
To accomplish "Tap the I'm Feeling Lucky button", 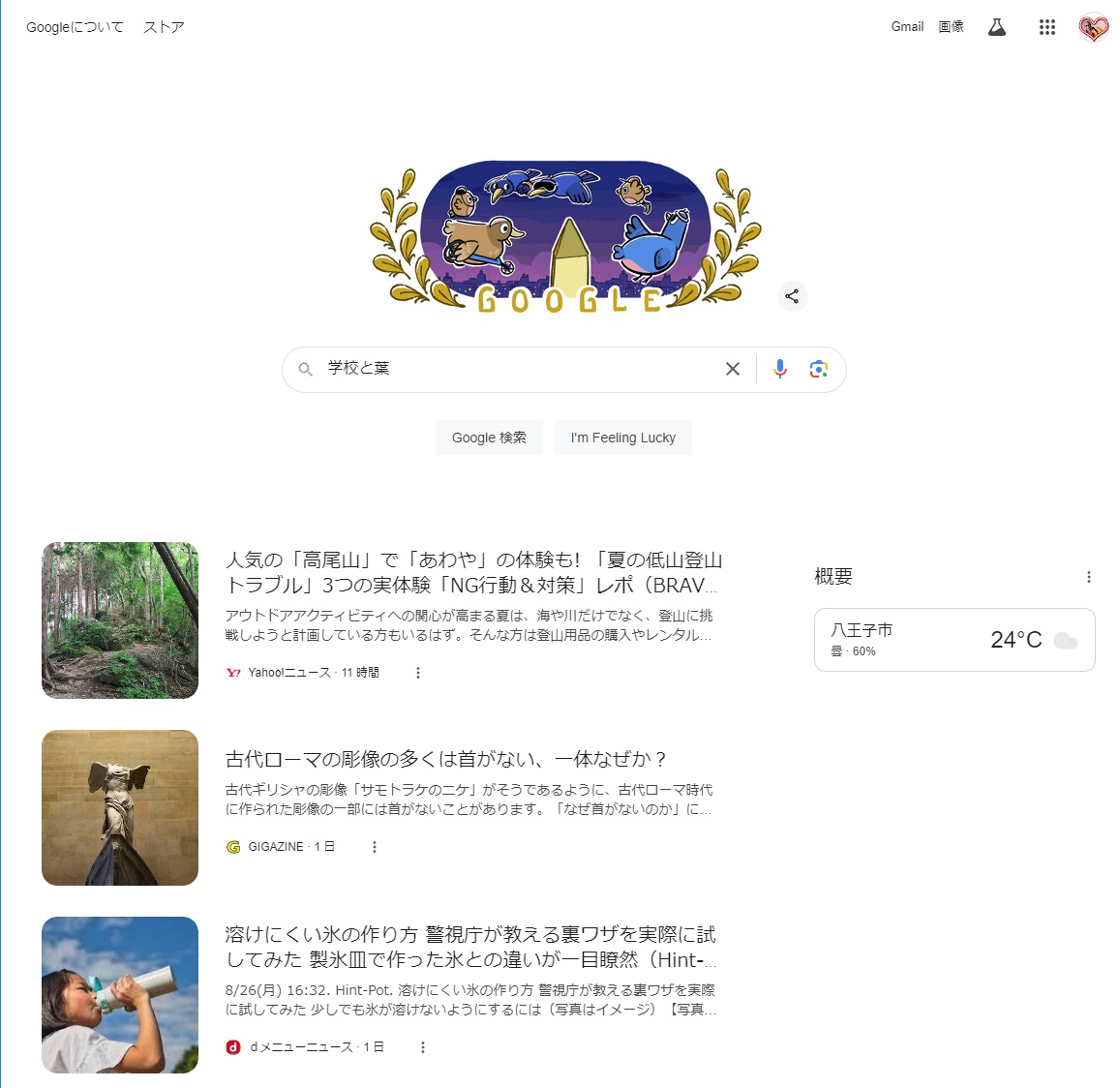I will click(x=623, y=438).
